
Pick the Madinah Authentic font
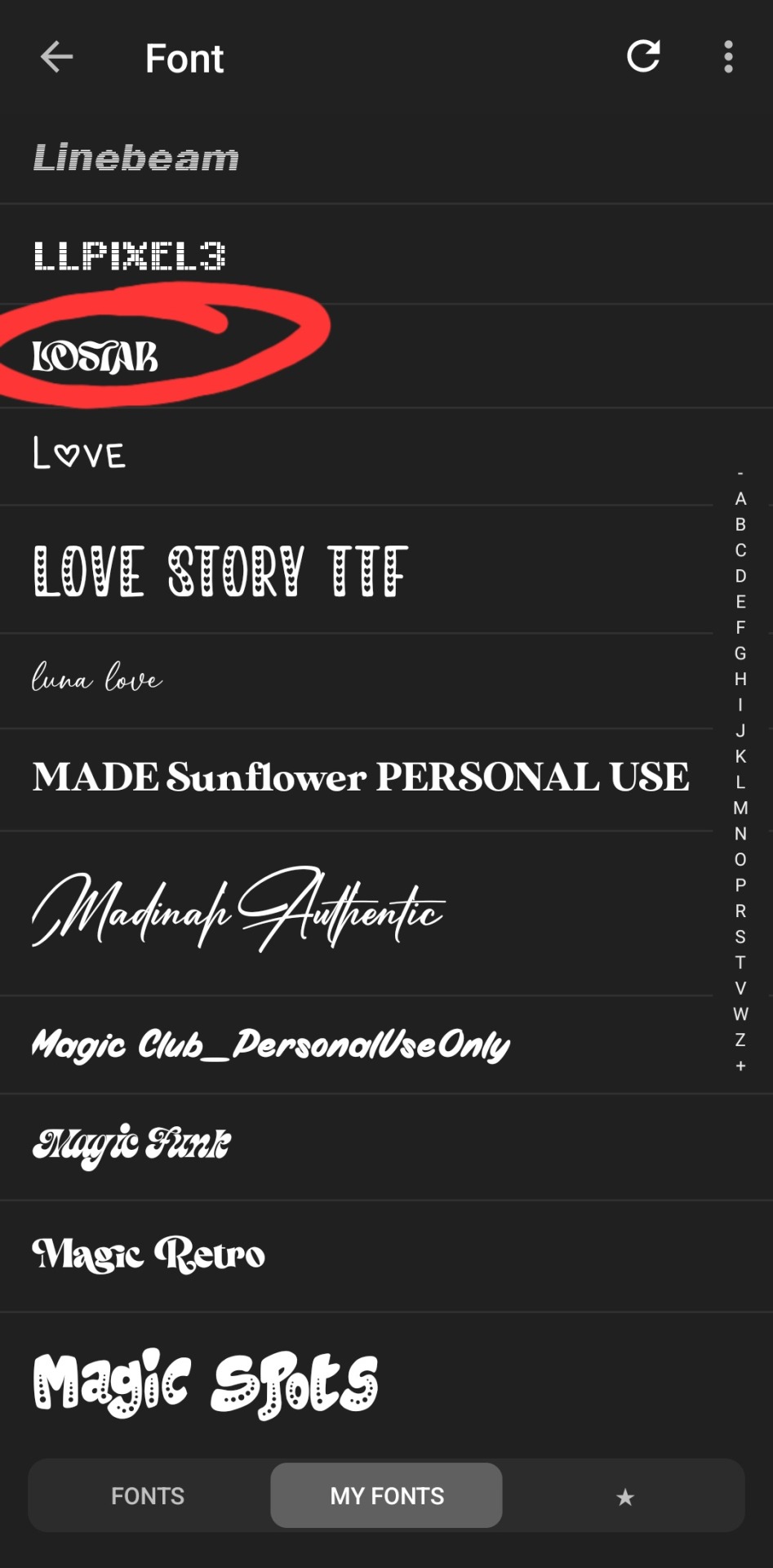tap(238, 911)
